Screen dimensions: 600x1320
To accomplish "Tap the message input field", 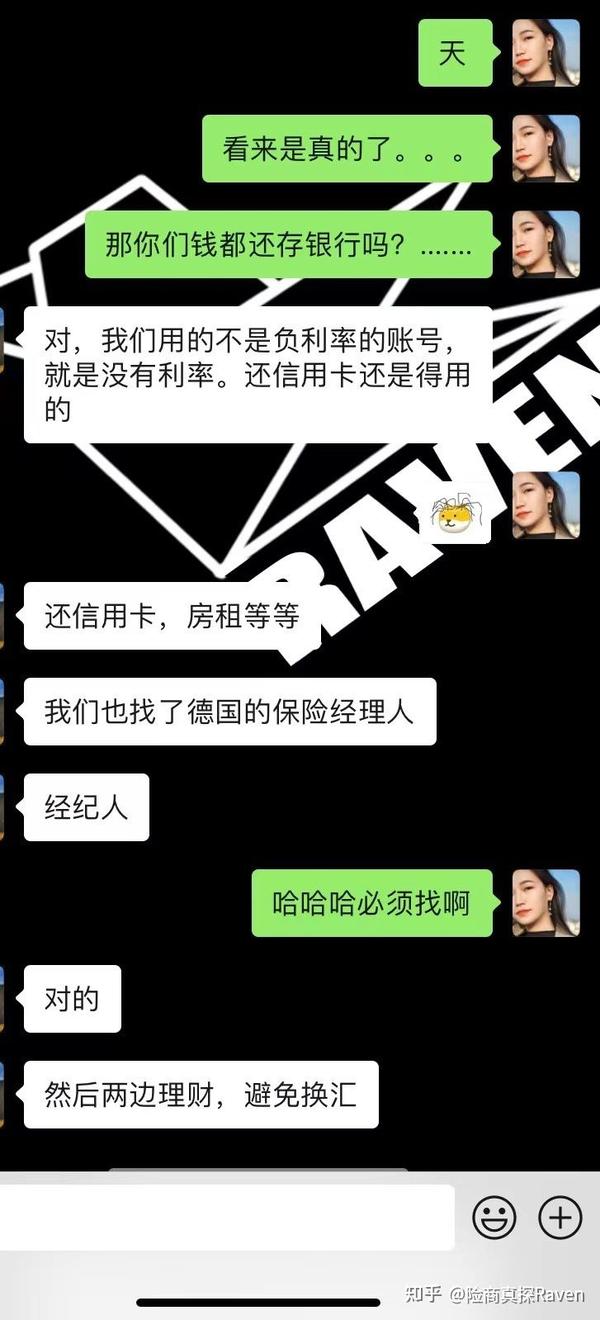I will point(227,1217).
